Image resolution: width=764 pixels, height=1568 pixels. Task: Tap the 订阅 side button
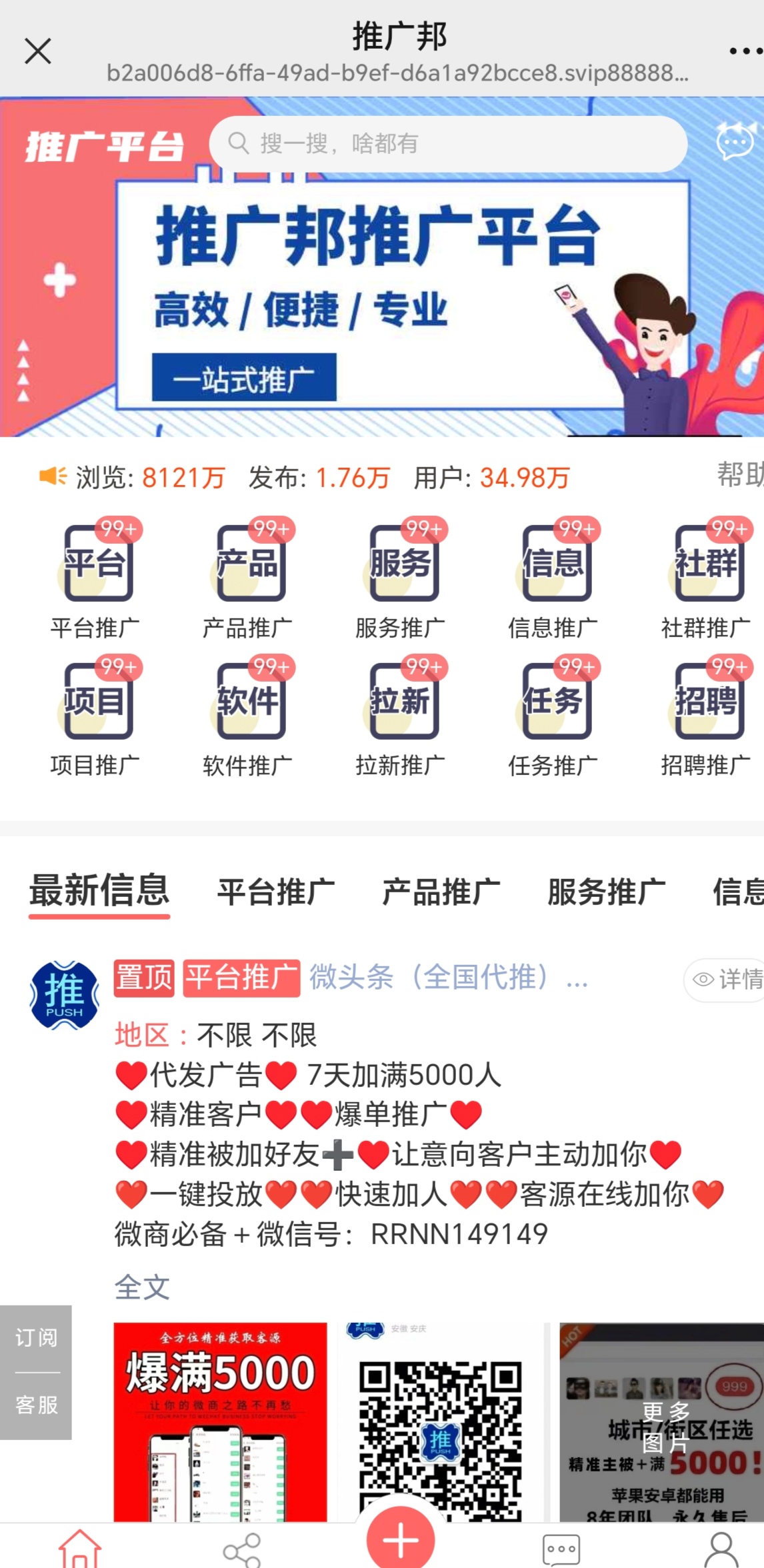(x=36, y=1337)
